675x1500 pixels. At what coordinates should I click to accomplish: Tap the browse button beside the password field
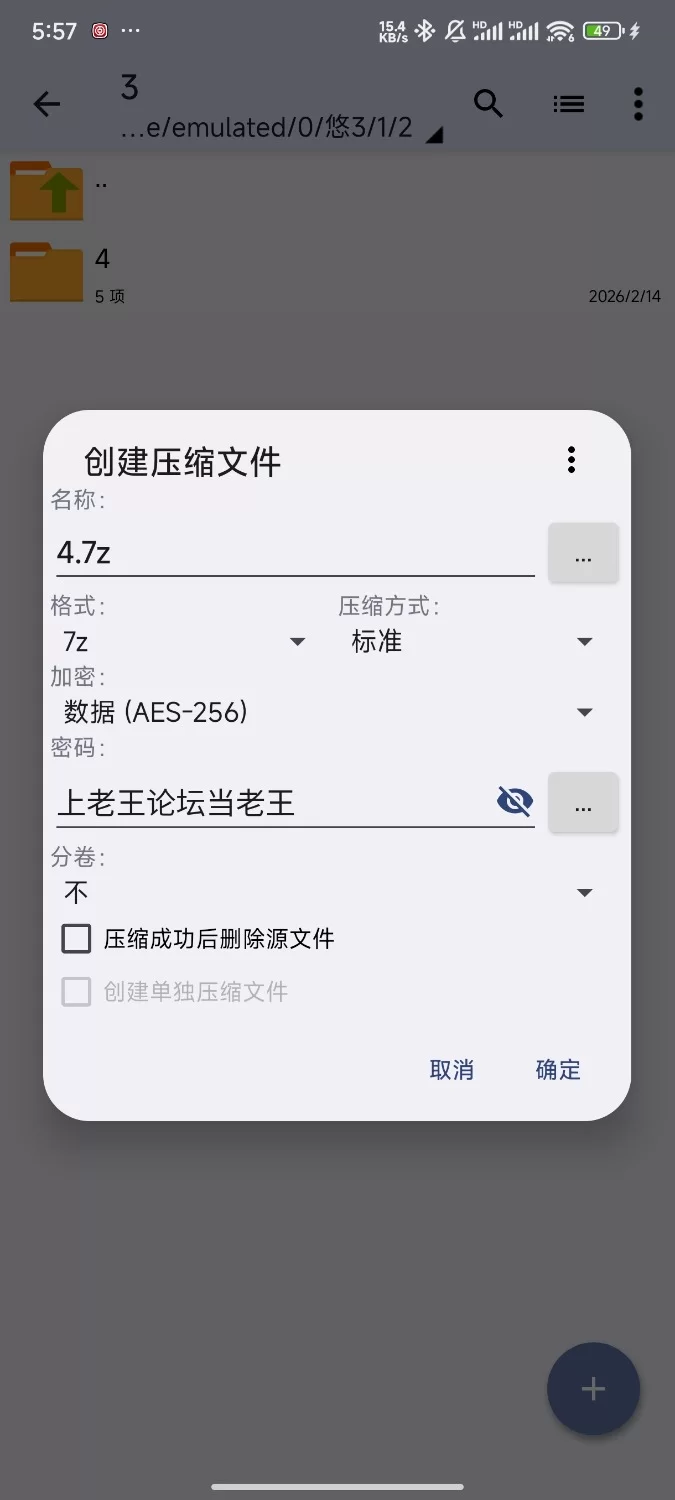click(583, 803)
